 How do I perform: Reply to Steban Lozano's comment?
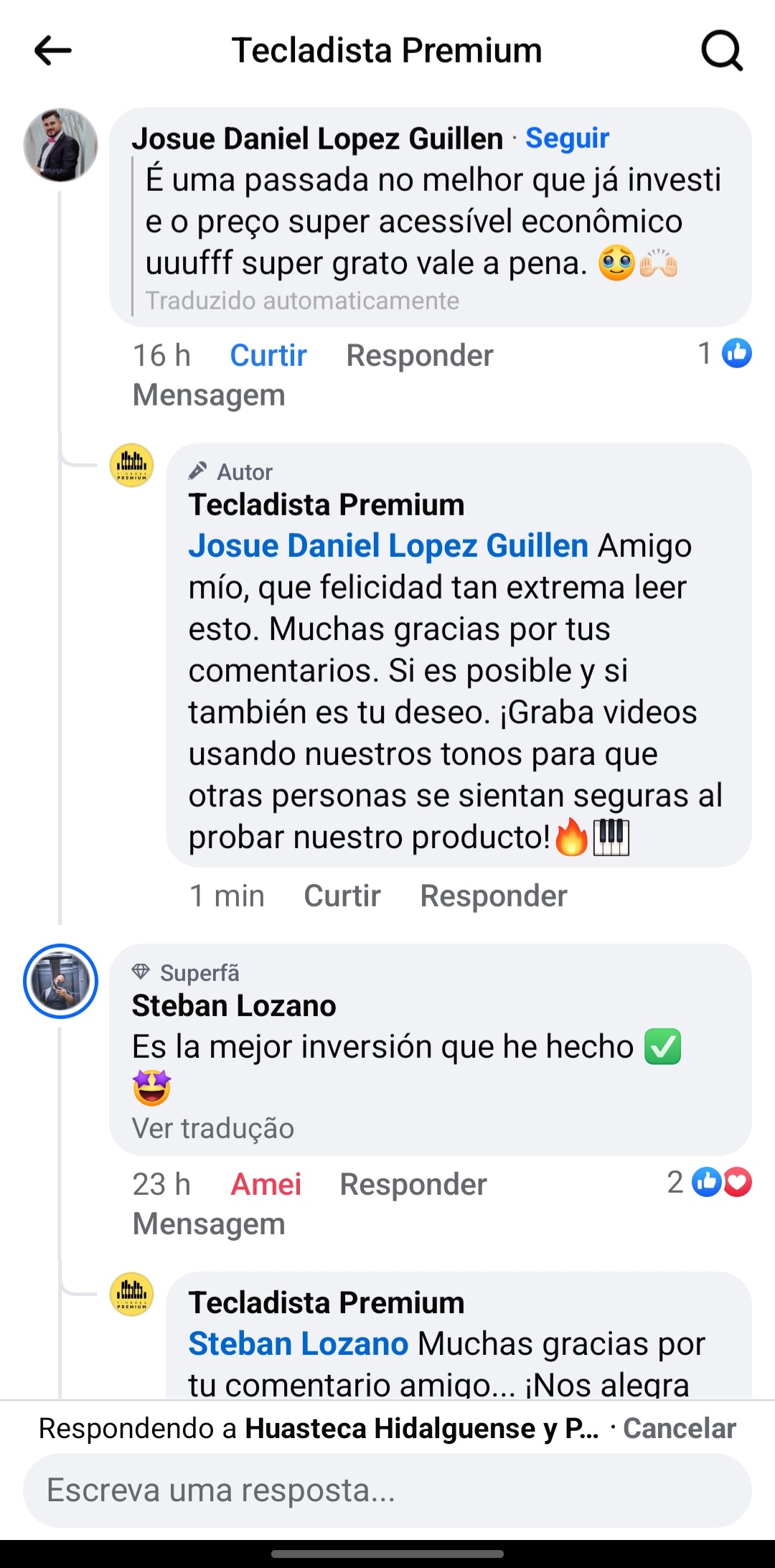click(413, 1185)
